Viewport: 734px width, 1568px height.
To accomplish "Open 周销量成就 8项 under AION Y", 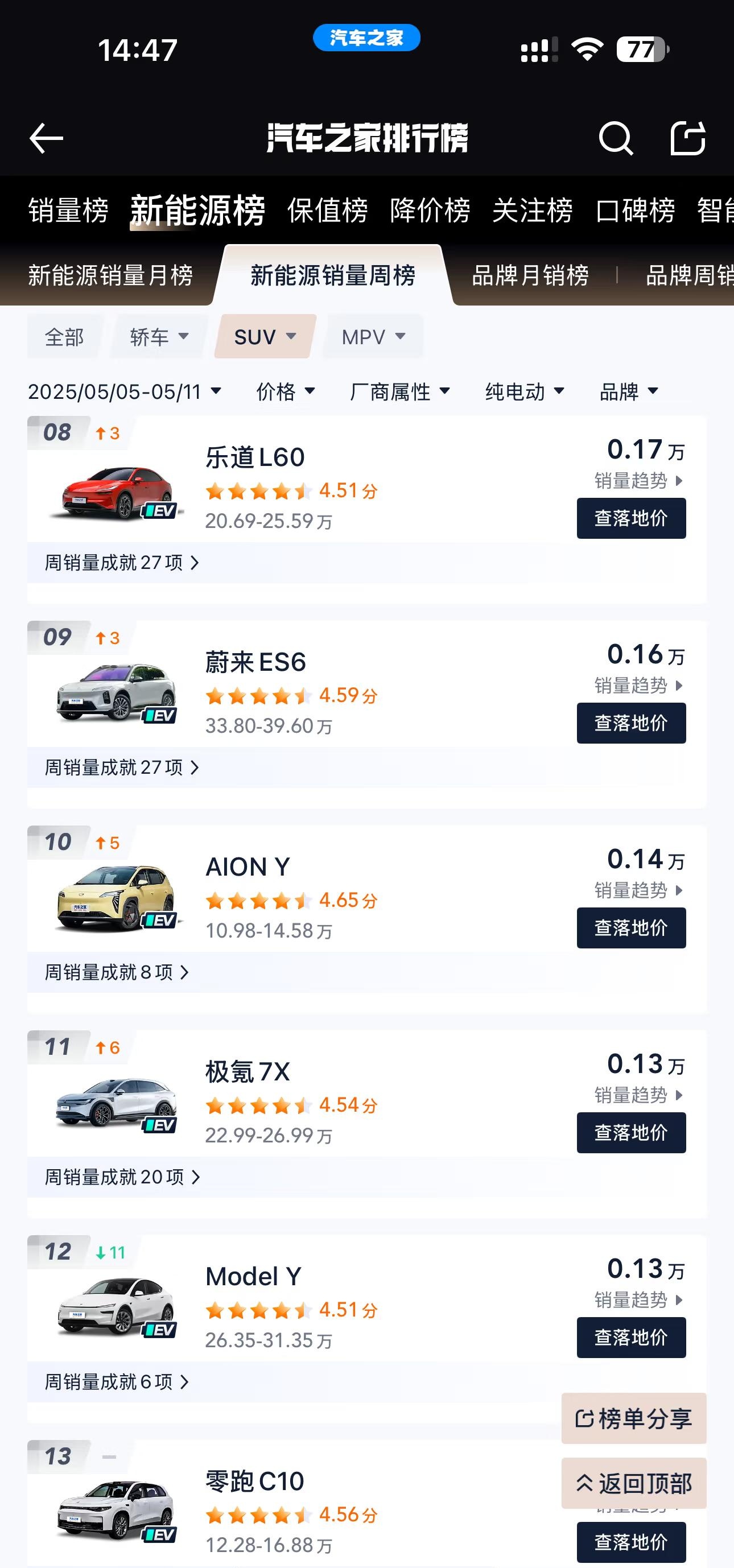I will [x=117, y=973].
